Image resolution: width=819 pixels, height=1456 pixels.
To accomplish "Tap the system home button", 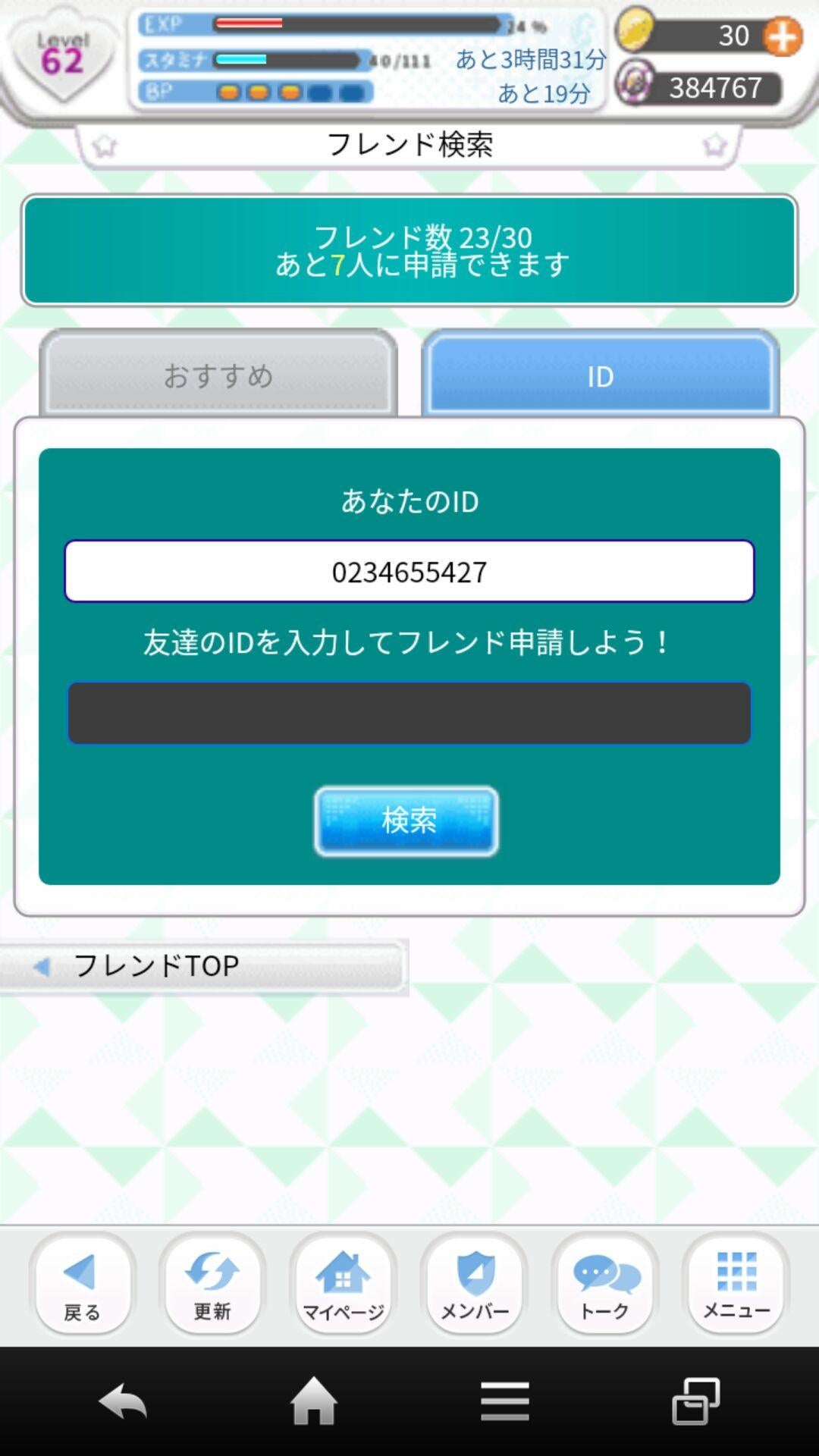I will point(313,1401).
